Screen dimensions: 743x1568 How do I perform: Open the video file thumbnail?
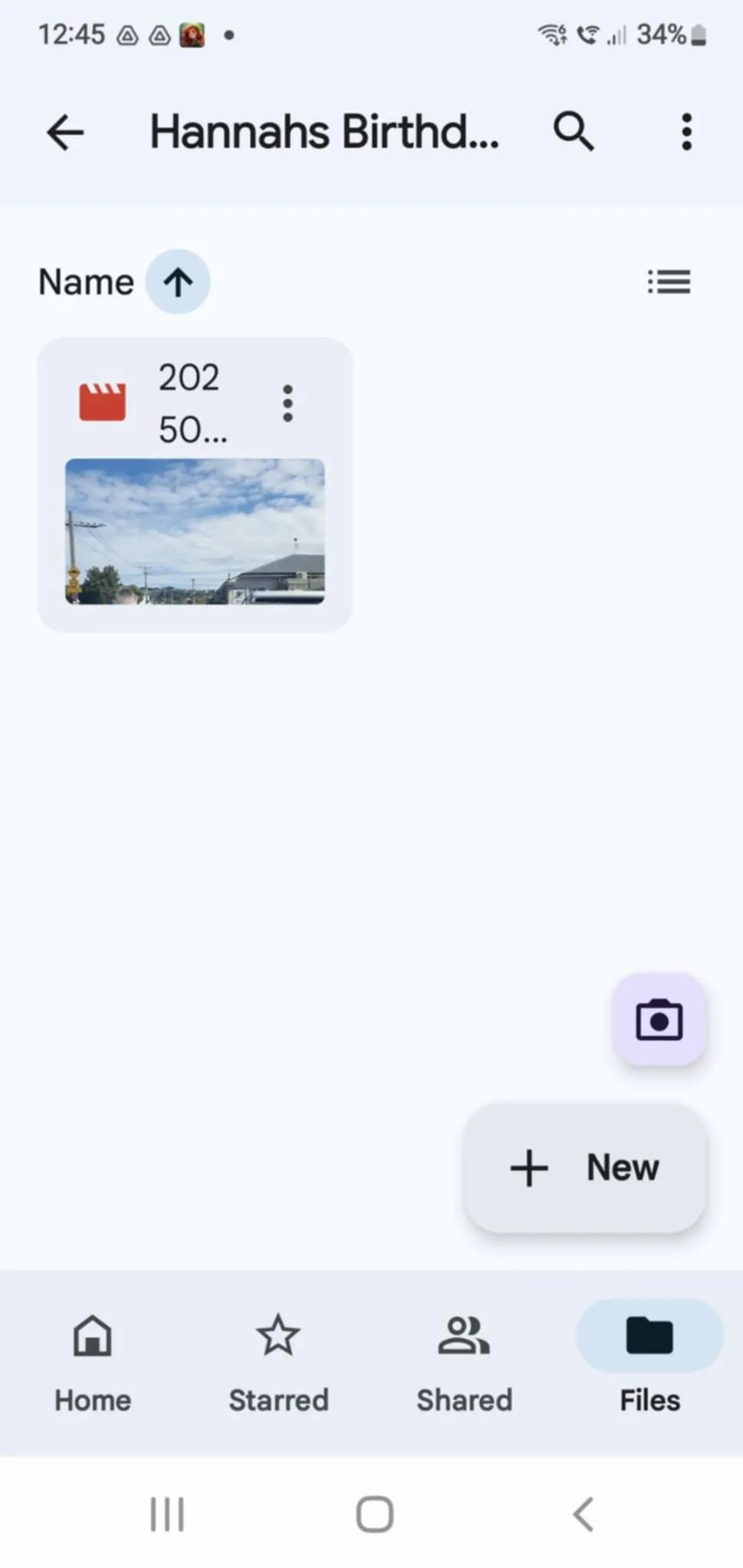click(195, 531)
